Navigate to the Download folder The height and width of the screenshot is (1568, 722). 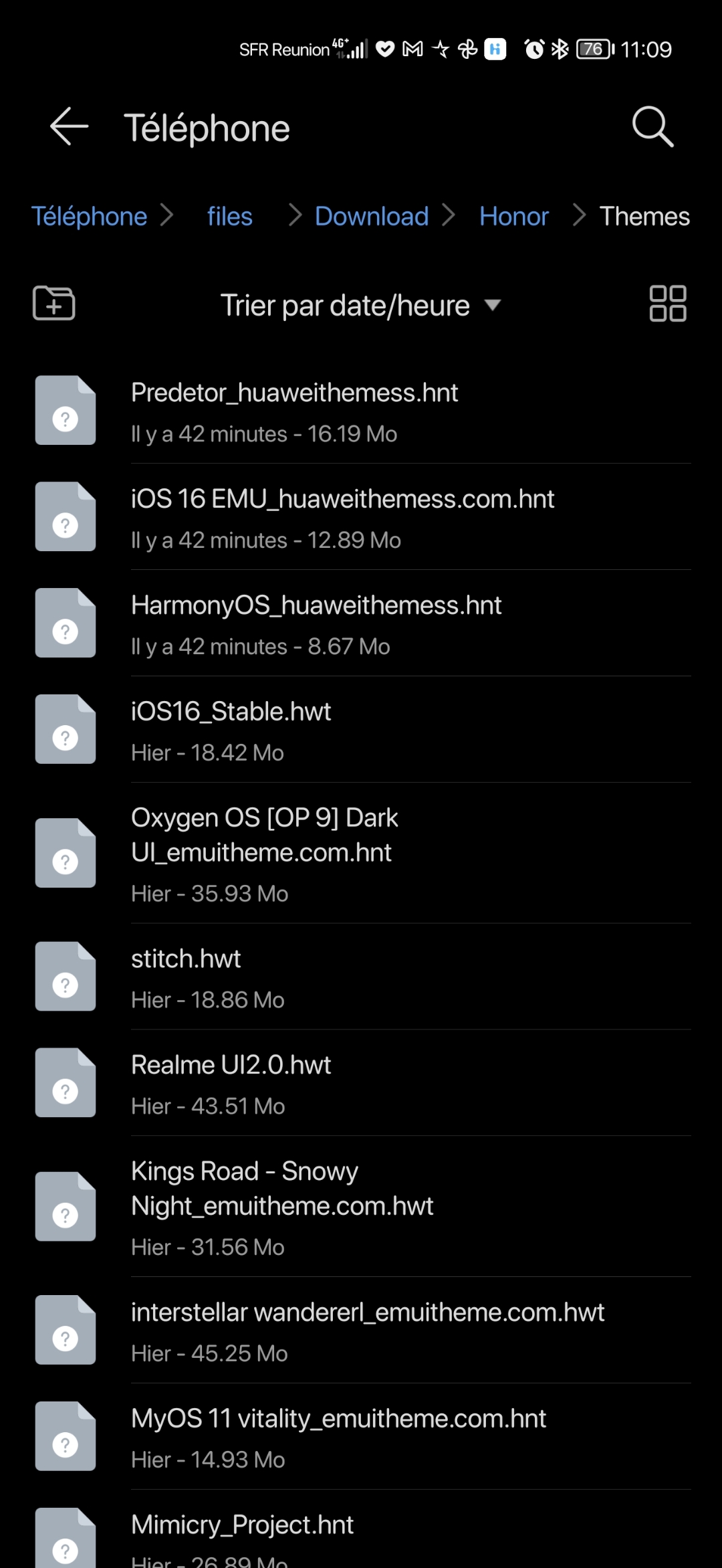(x=372, y=215)
